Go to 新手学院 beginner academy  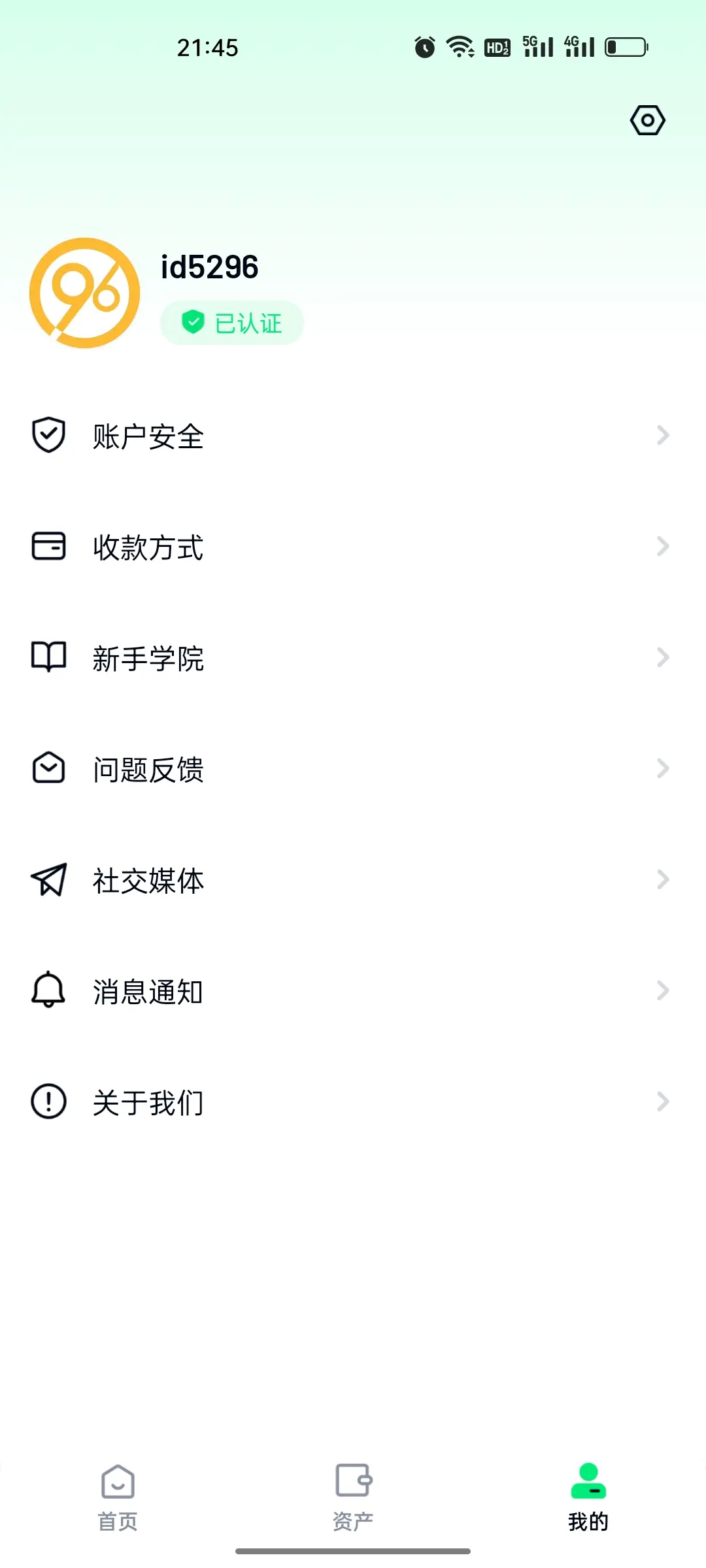352,658
